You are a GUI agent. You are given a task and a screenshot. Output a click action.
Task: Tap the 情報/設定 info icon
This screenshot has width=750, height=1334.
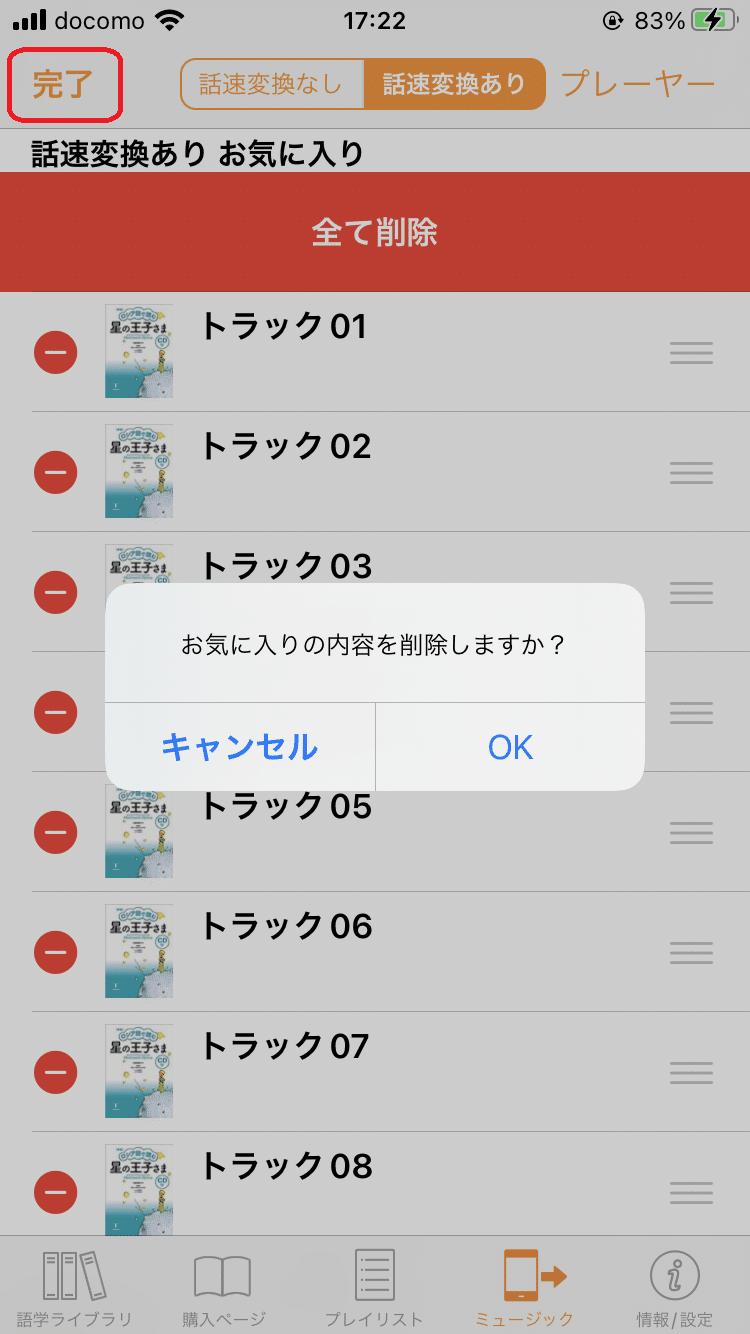coord(676,1285)
